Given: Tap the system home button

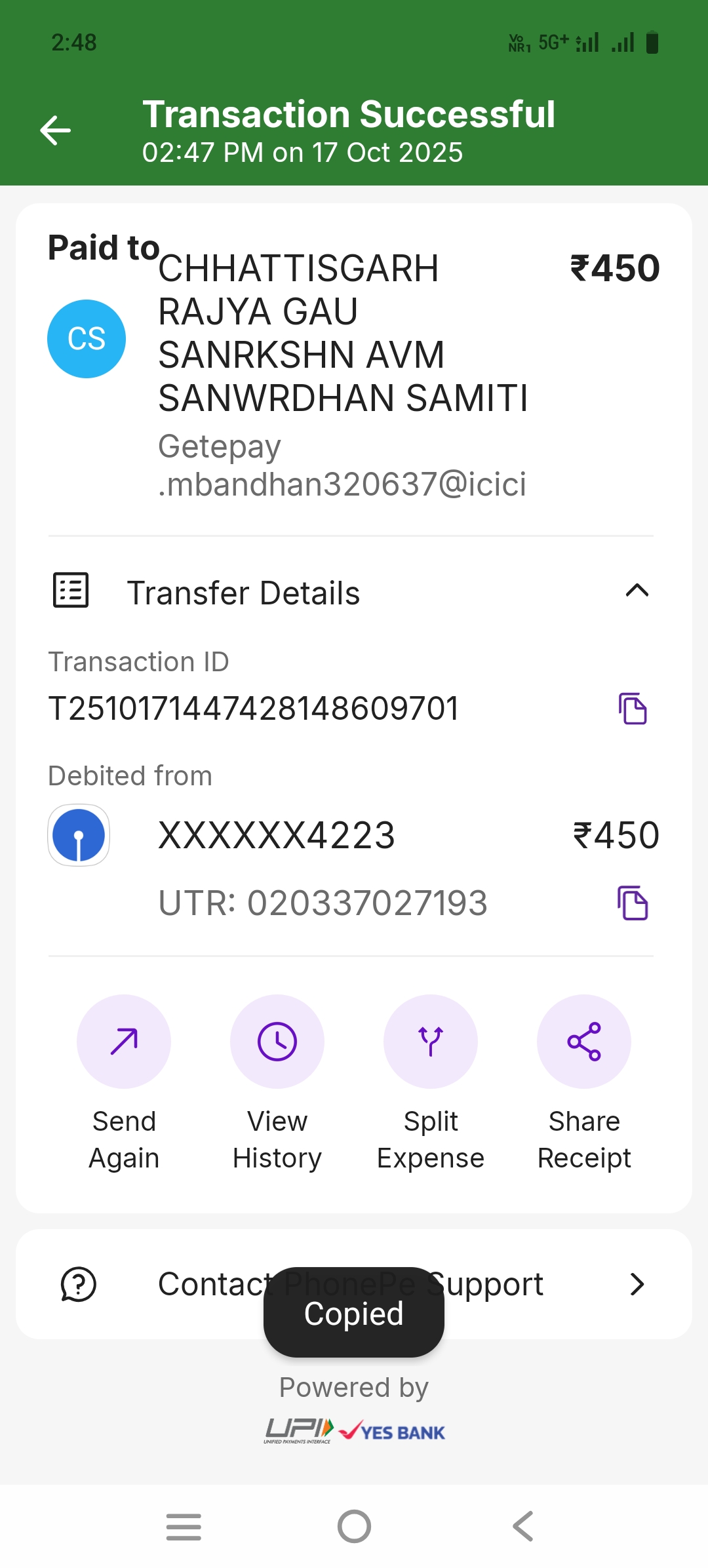Looking at the screenshot, I should coord(354,1526).
